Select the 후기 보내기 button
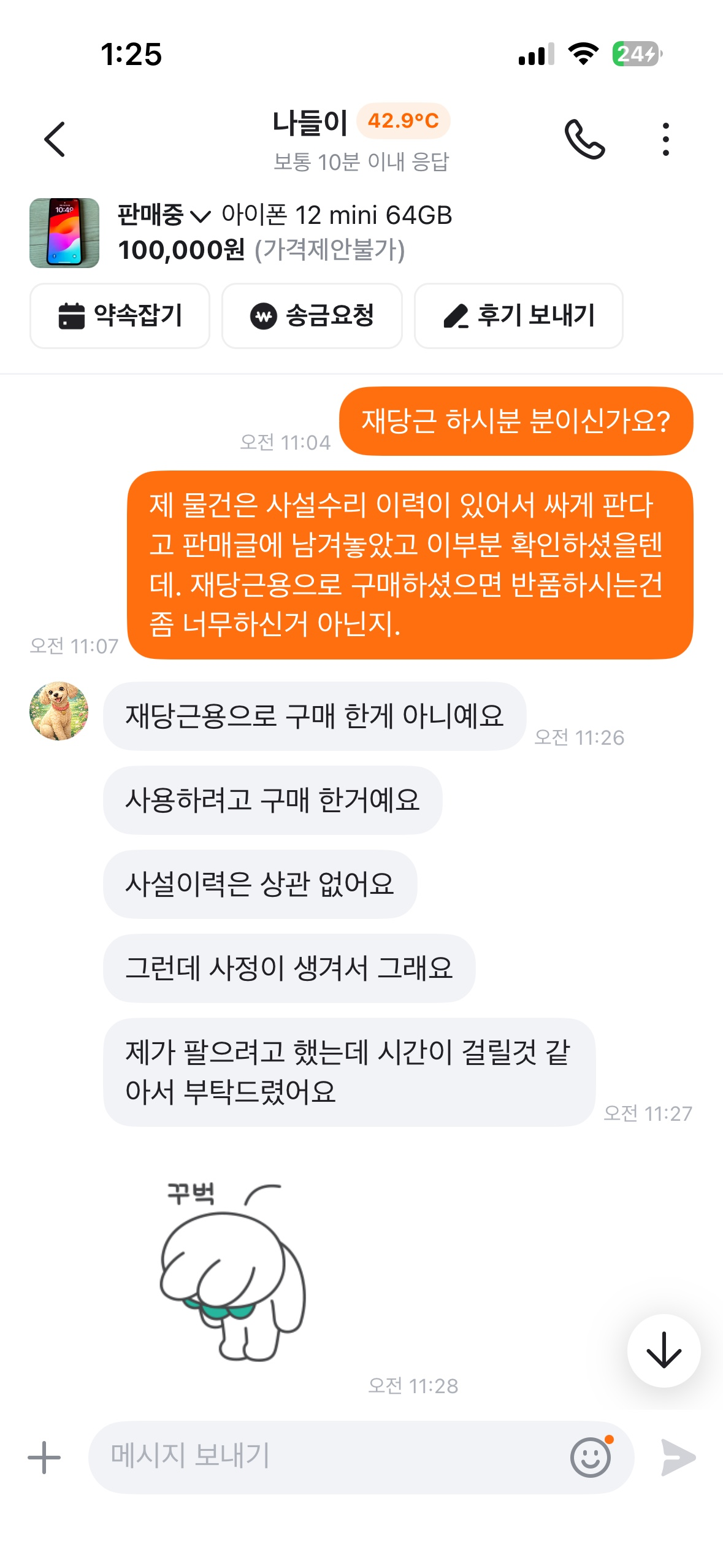This screenshot has height=1568, width=723. click(x=518, y=316)
